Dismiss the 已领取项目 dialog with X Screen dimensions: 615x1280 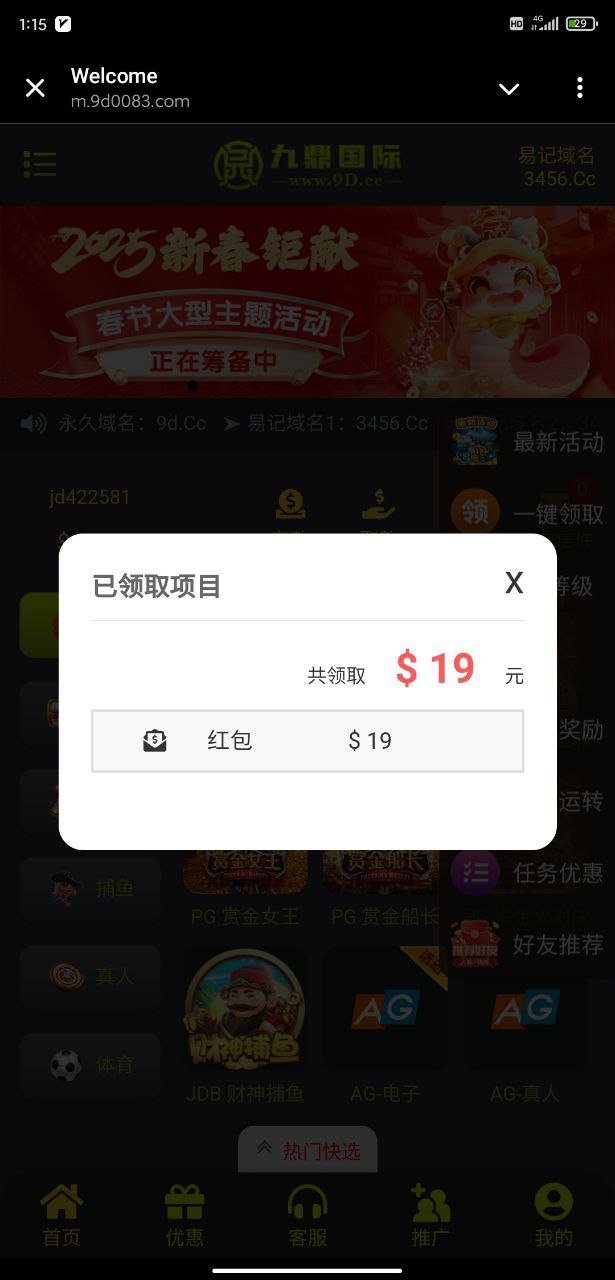tap(514, 584)
